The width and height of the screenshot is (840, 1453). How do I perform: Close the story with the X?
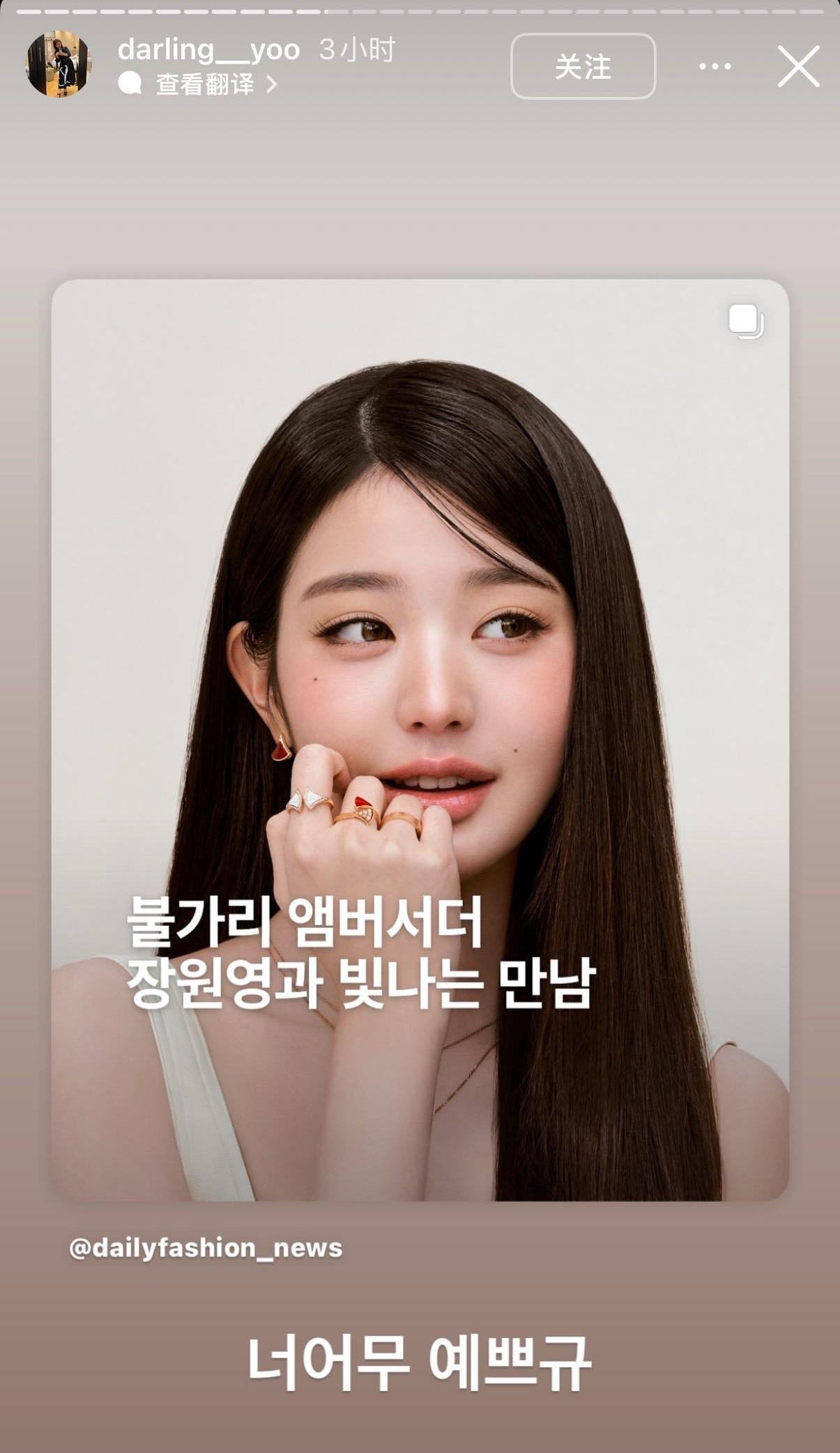coord(798,66)
